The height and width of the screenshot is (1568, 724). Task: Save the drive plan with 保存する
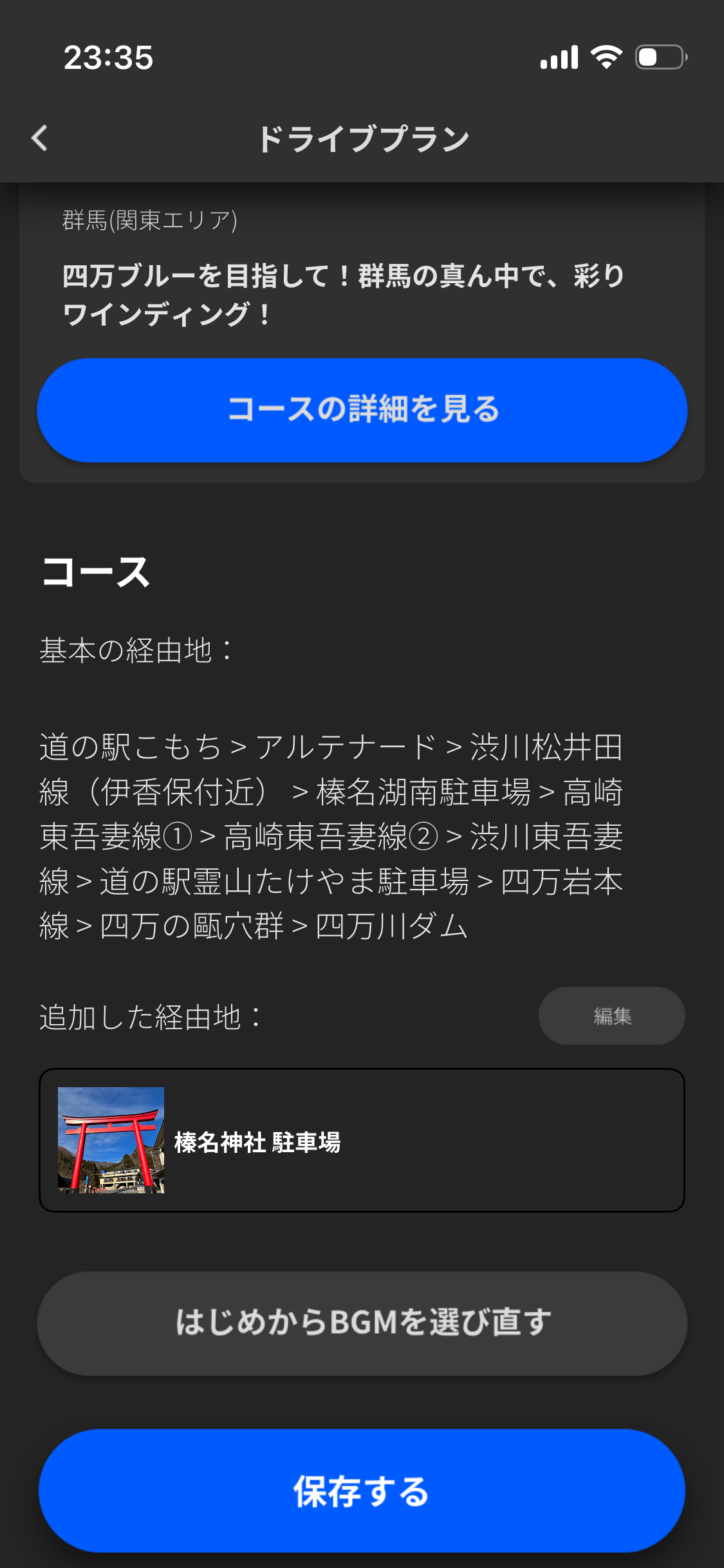362,1491
